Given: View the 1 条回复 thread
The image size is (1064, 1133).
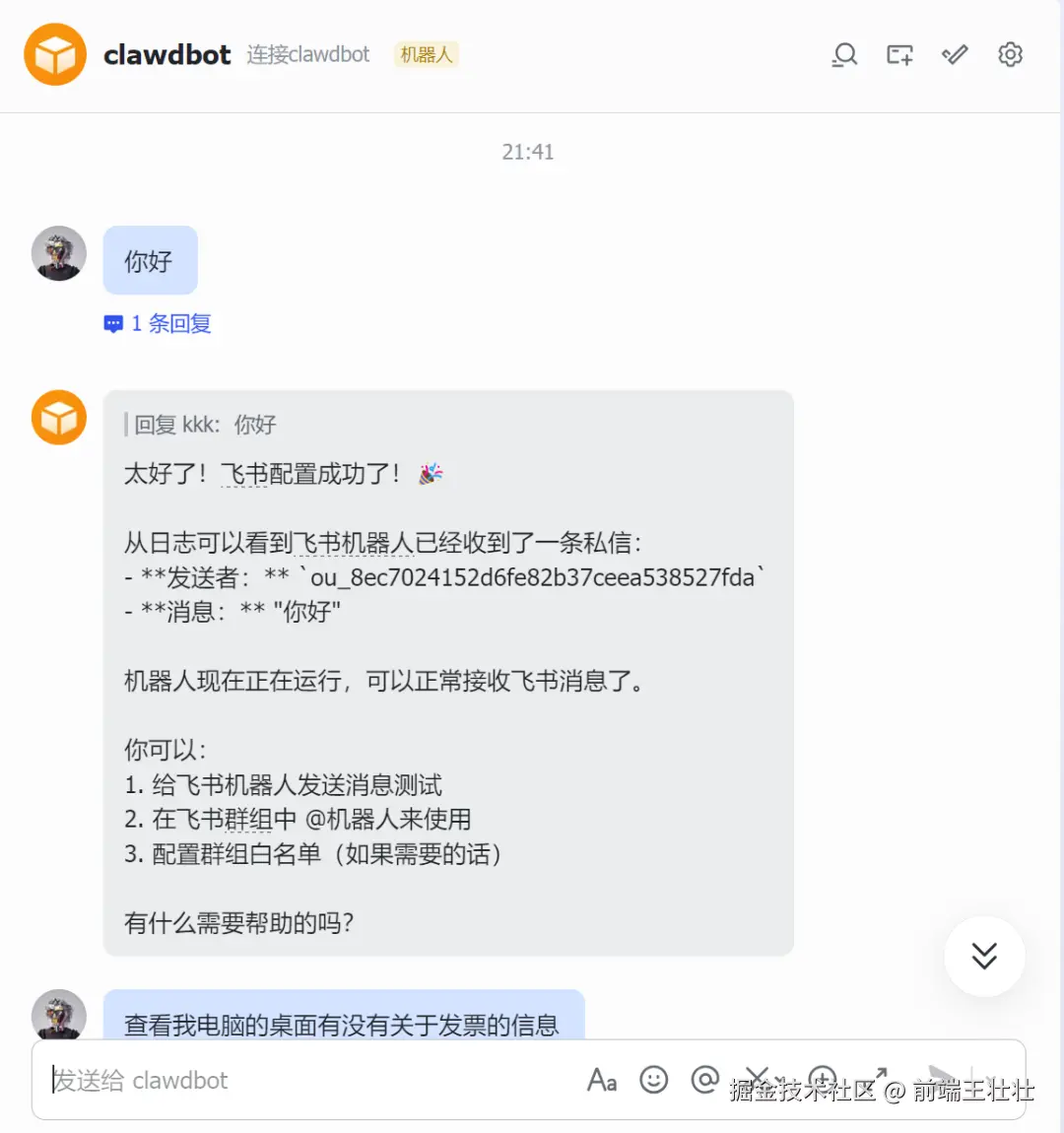Looking at the screenshot, I should [158, 324].
